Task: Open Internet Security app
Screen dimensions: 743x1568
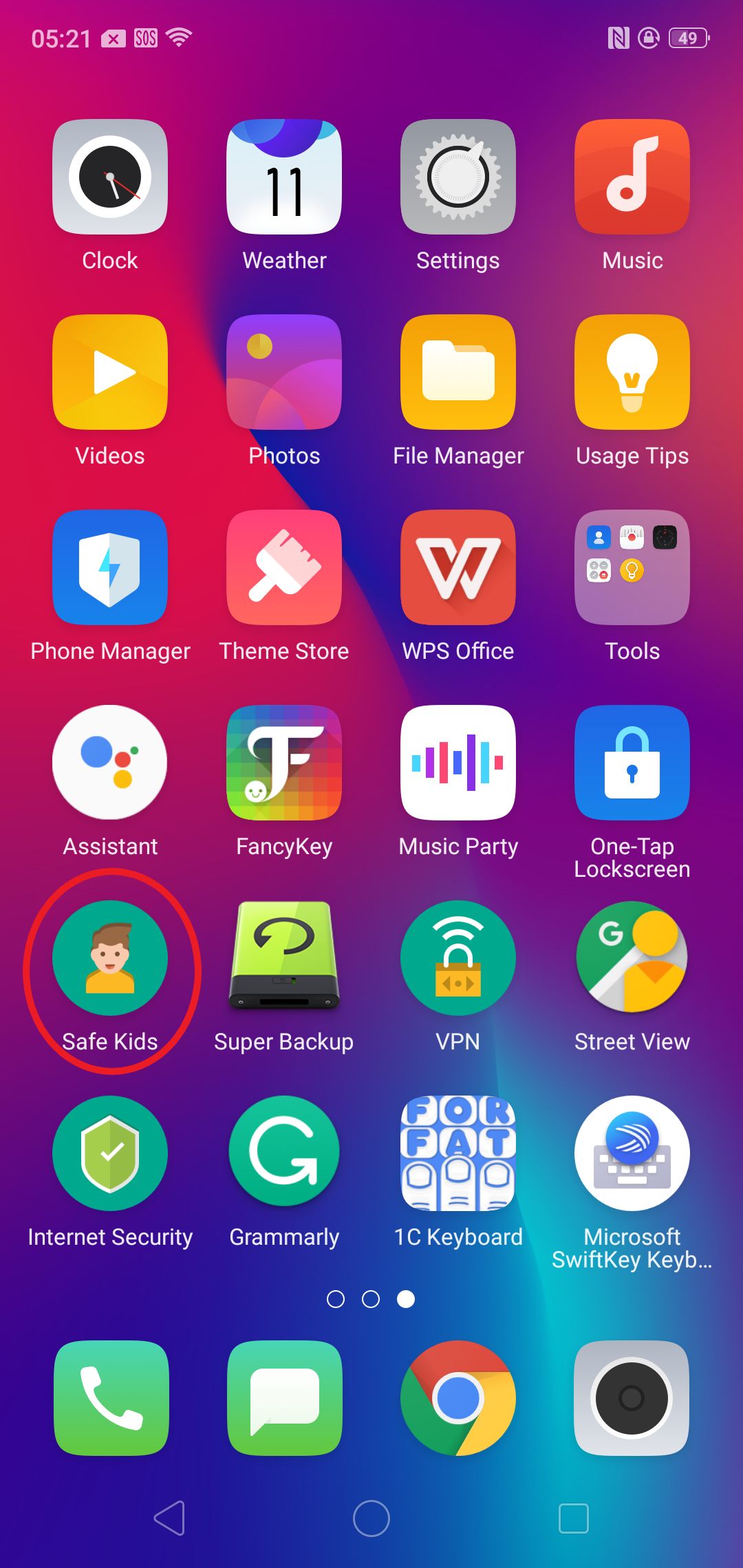Action: [110, 1153]
